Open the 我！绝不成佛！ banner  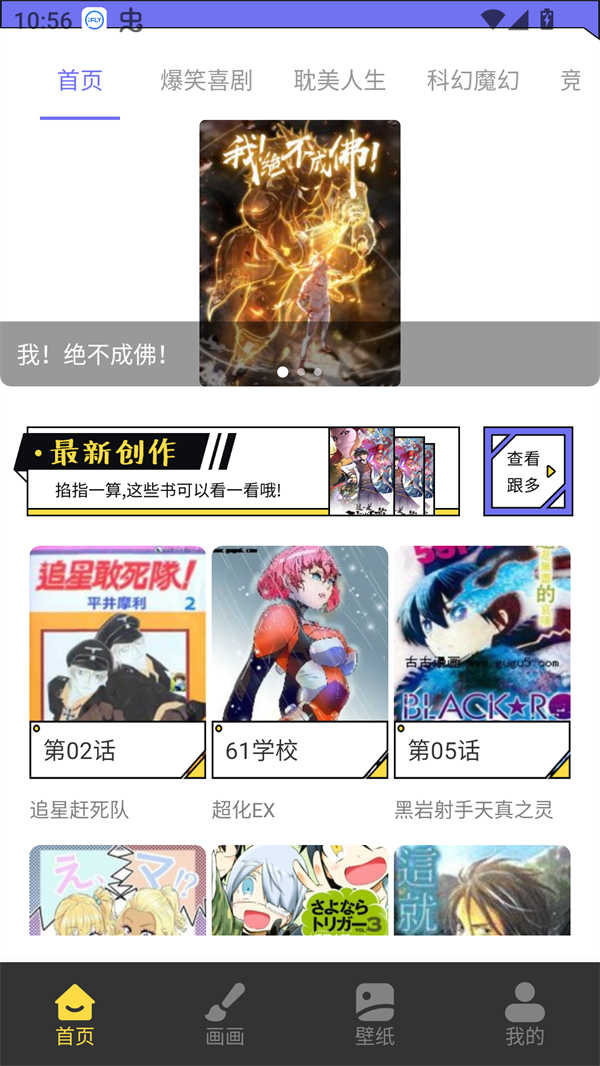[300, 253]
